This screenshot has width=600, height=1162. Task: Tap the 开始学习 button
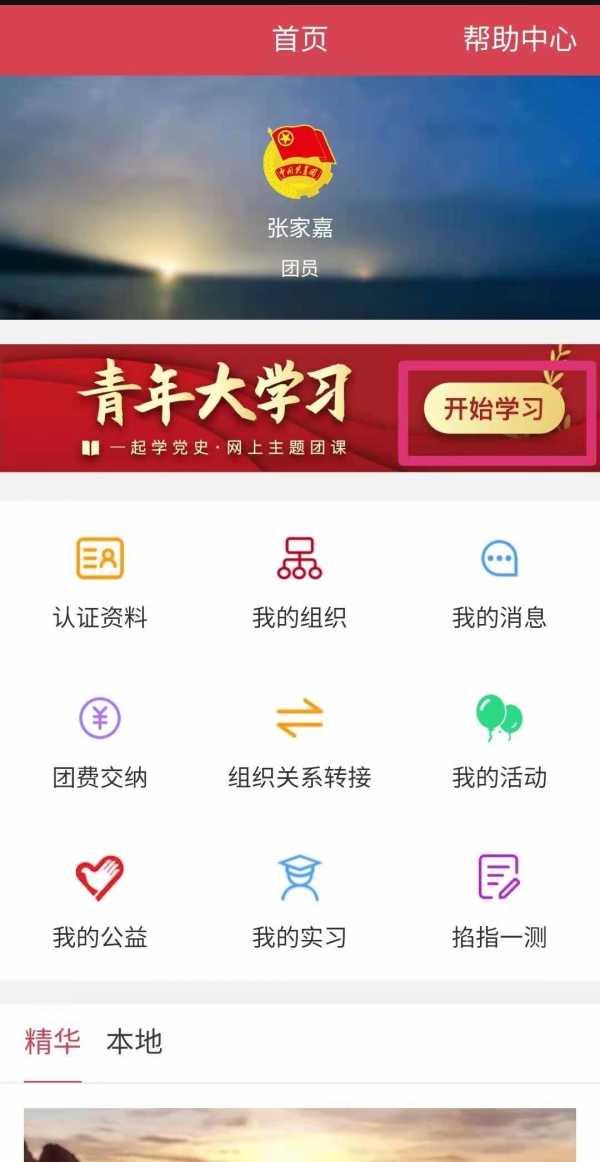pyautogui.click(x=494, y=409)
